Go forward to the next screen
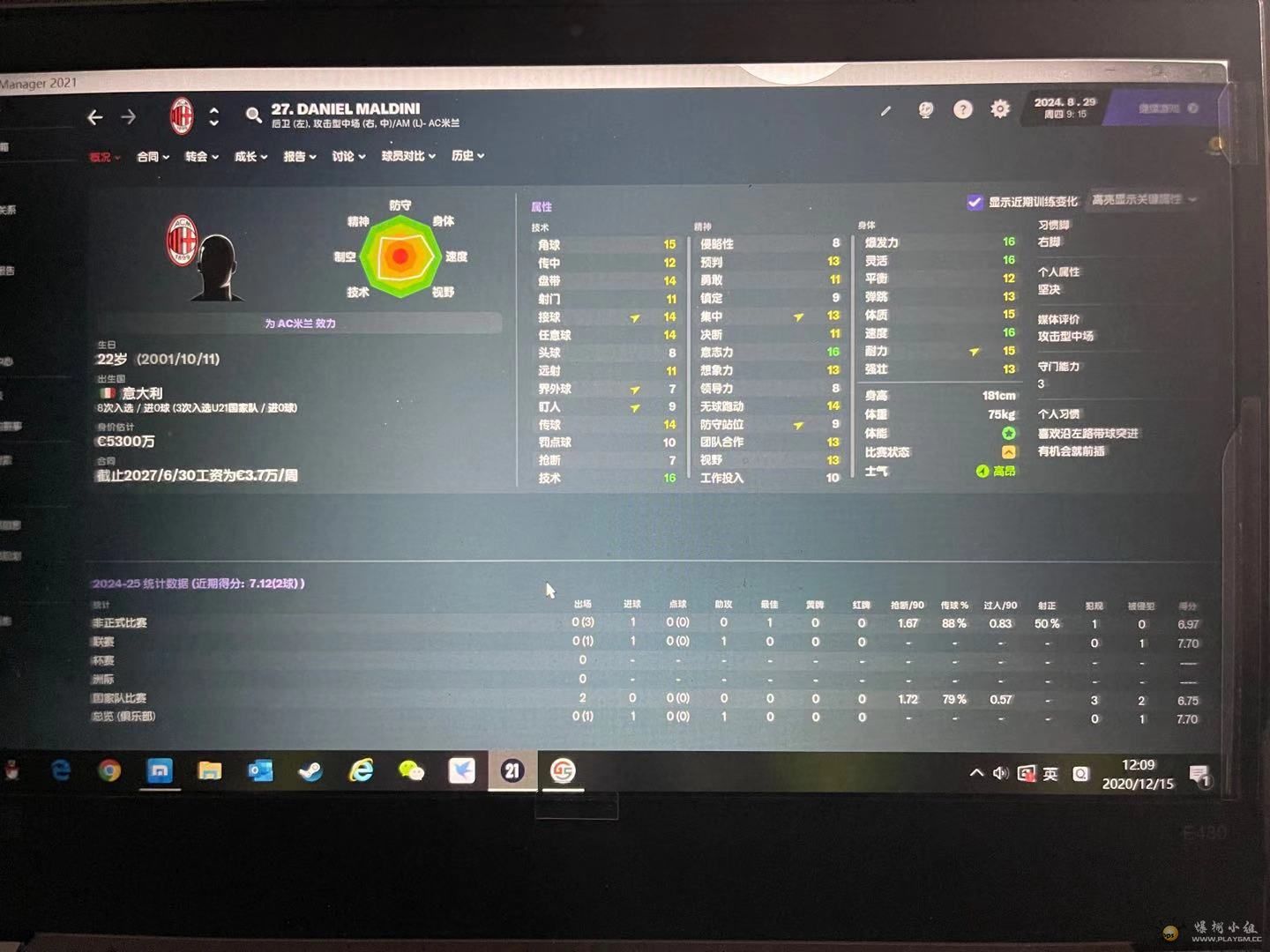1270x952 pixels. (129, 116)
